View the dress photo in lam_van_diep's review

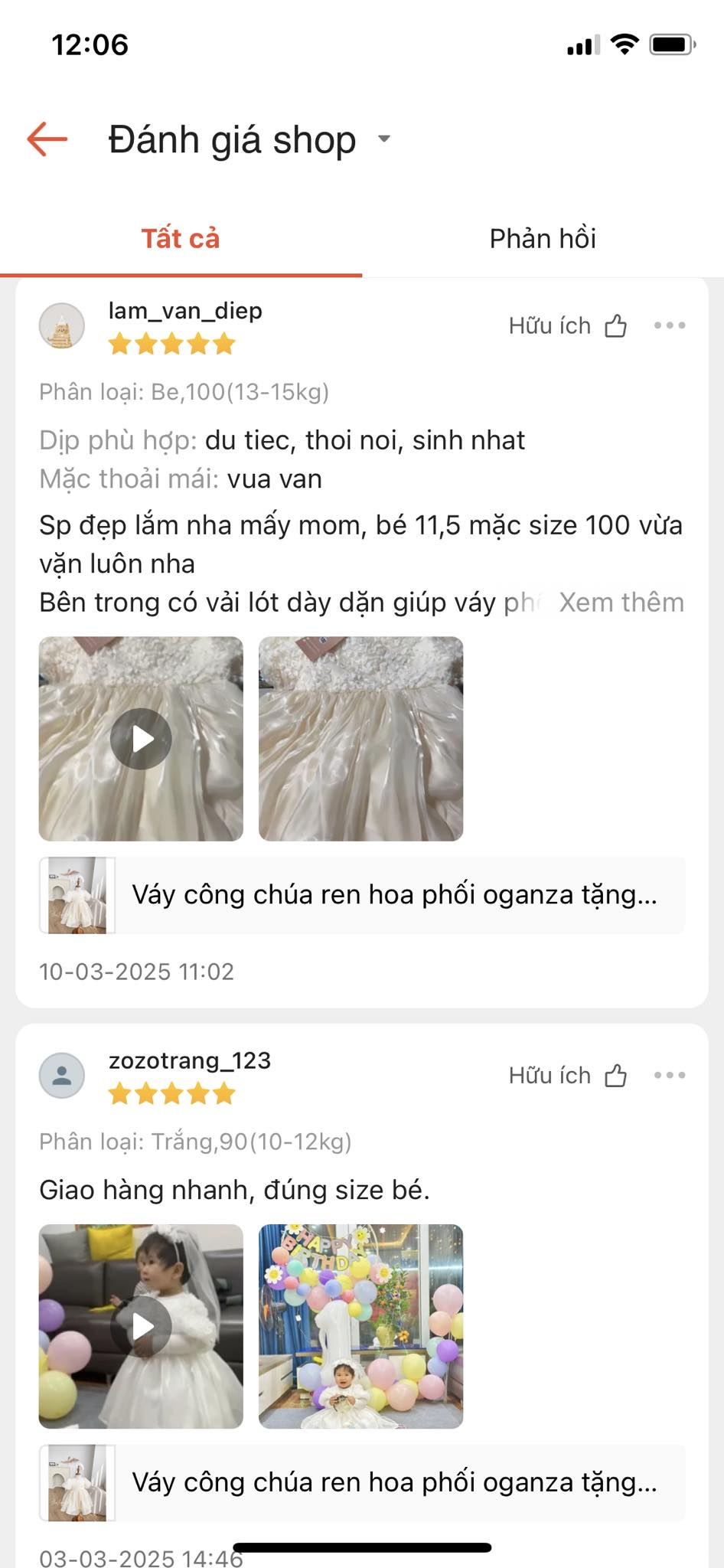coord(360,739)
